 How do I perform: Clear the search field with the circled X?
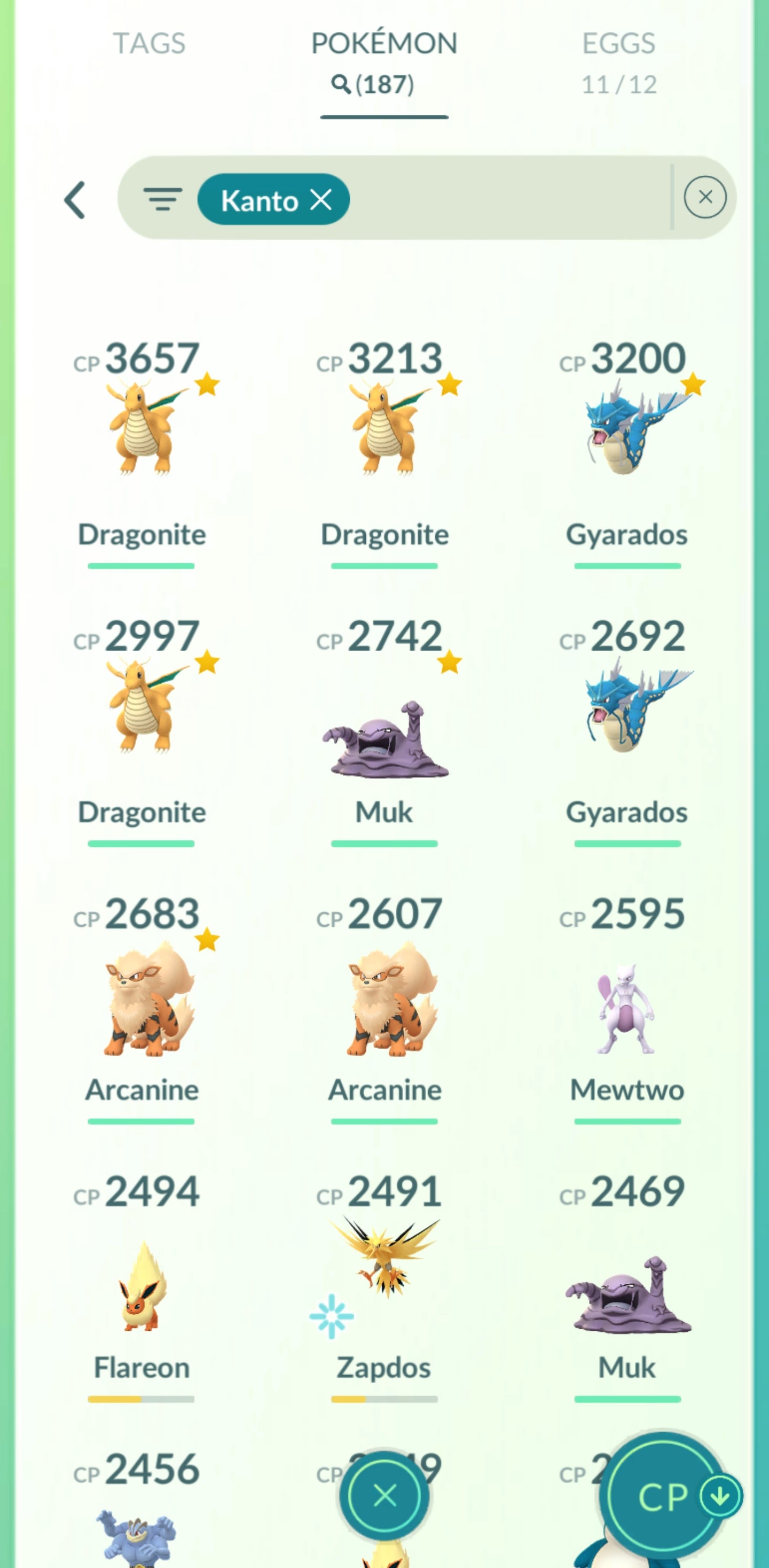[x=704, y=197]
